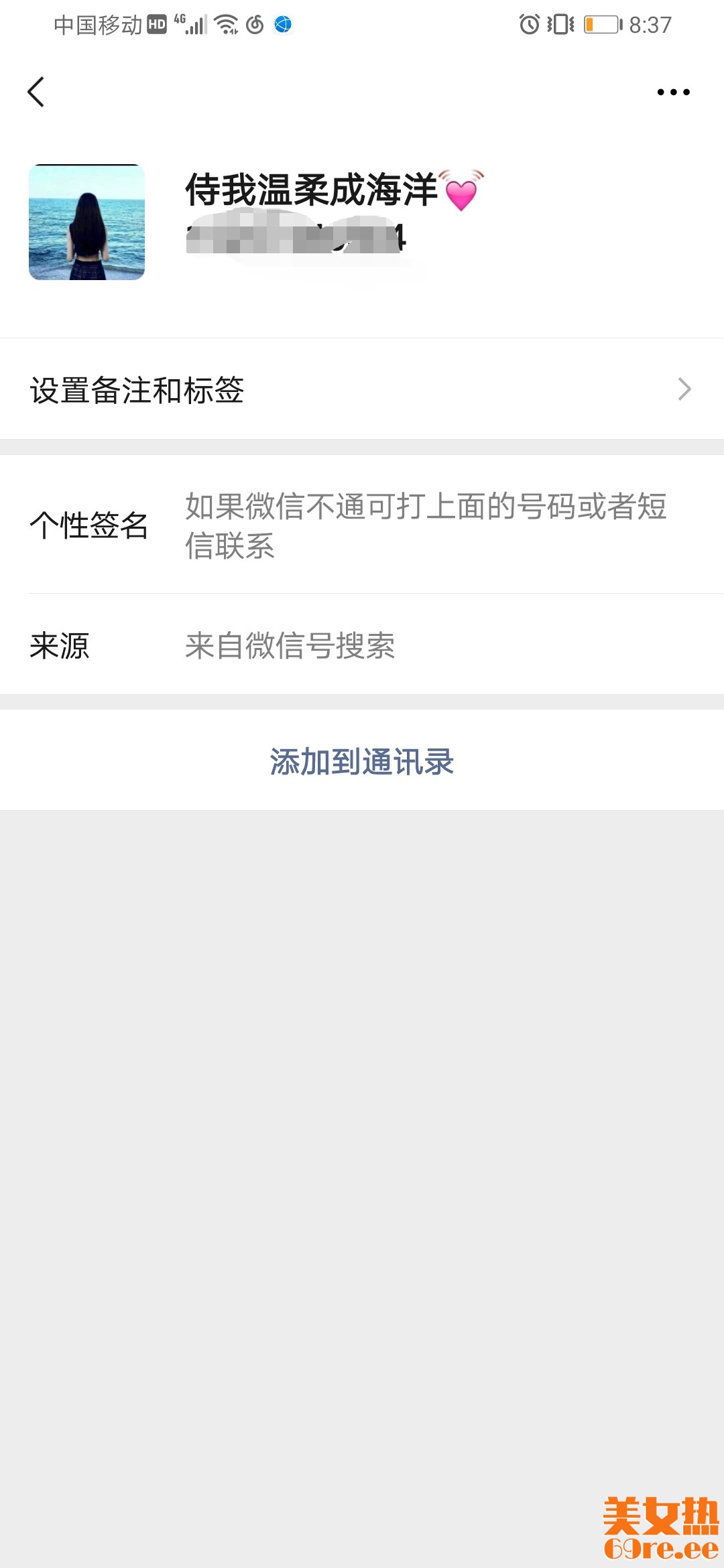This screenshot has width=724, height=1568.
Task: Open the three-dot overflow menu
Action: [x=673, y=92]
